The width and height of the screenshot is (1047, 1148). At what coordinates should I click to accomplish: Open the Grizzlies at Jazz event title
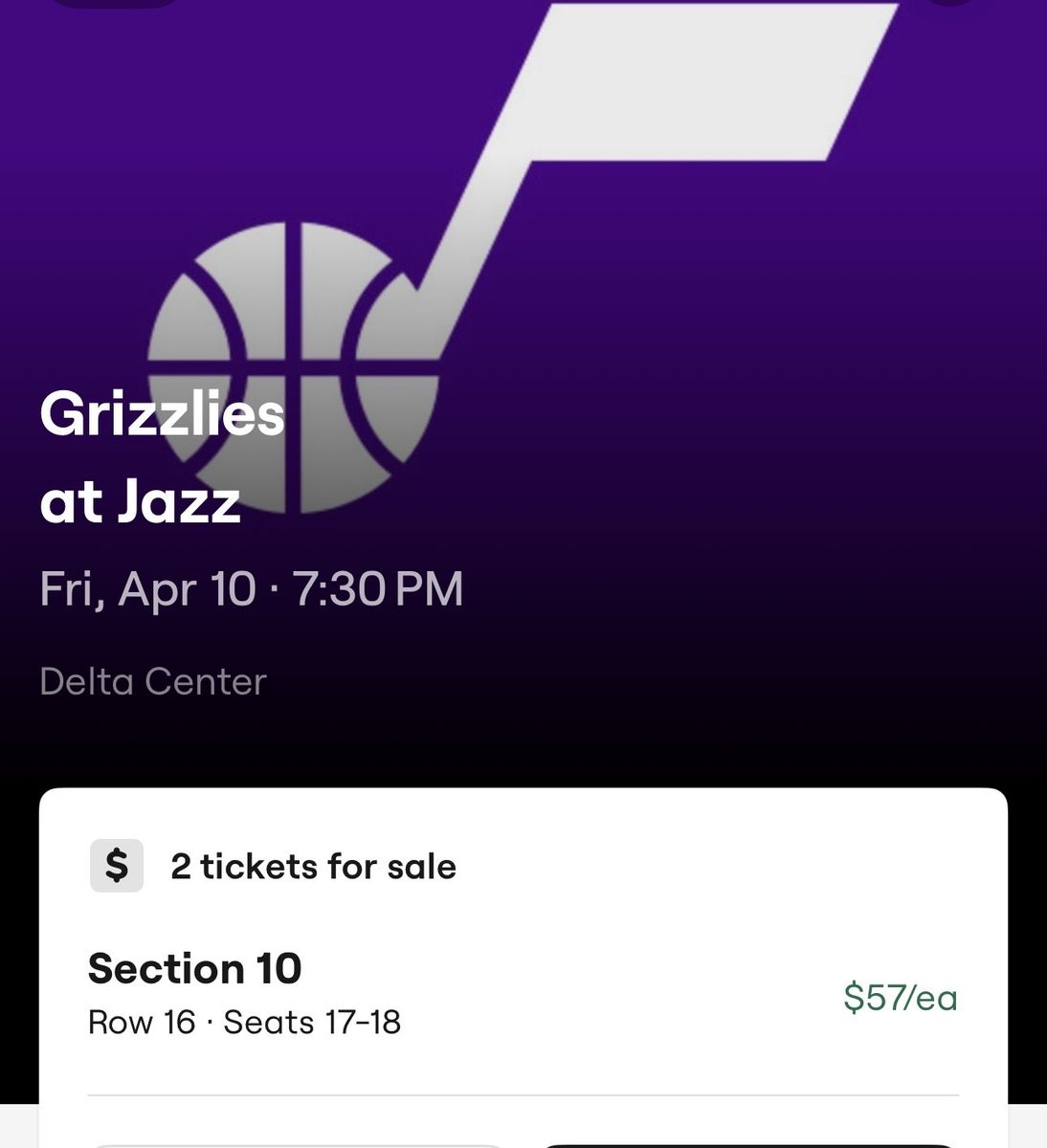(163, 454)
